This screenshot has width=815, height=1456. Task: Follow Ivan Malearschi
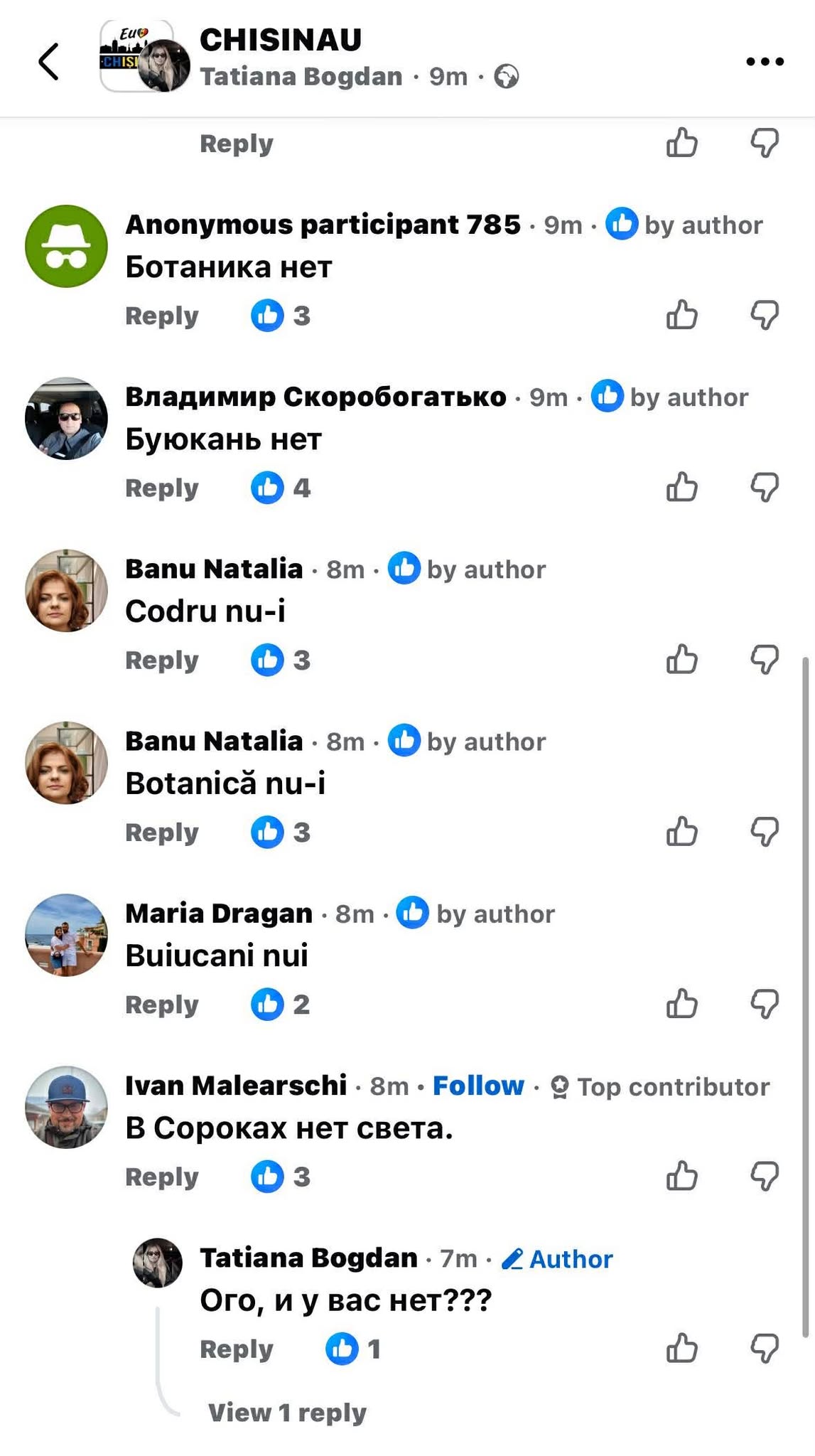pos(478,1086)
